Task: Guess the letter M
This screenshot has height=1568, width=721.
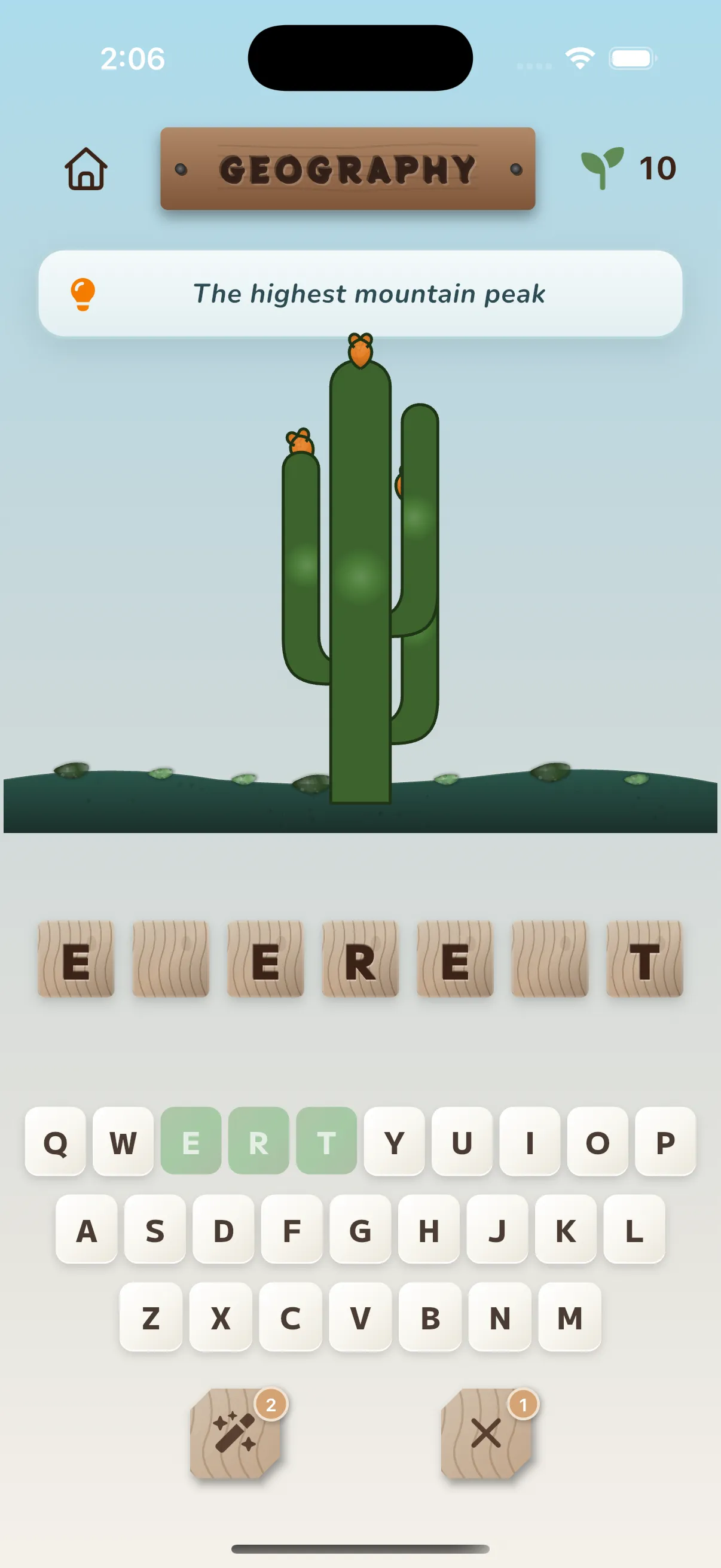Action: pyautogui.click(x=570, y=1317)
